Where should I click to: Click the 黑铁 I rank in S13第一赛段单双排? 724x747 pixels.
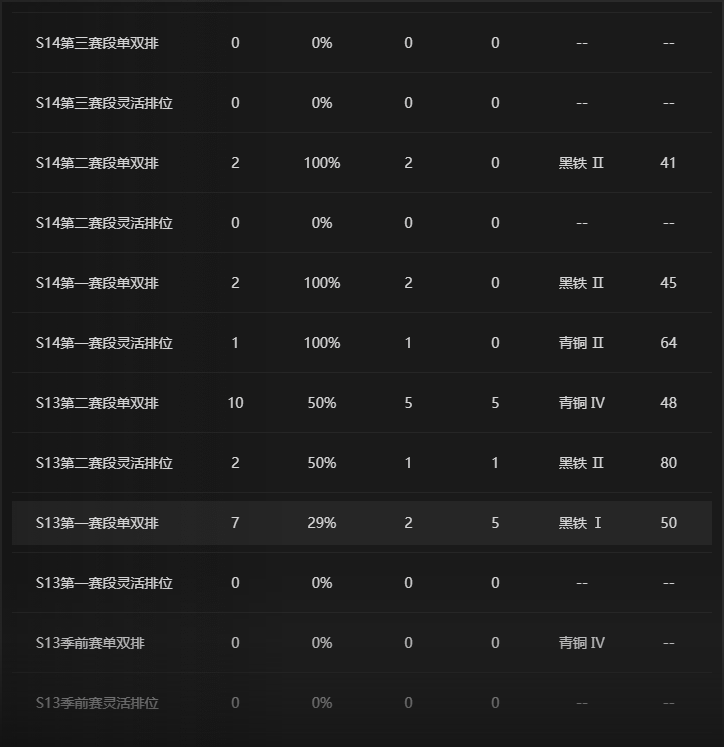[x=581, y=523]
